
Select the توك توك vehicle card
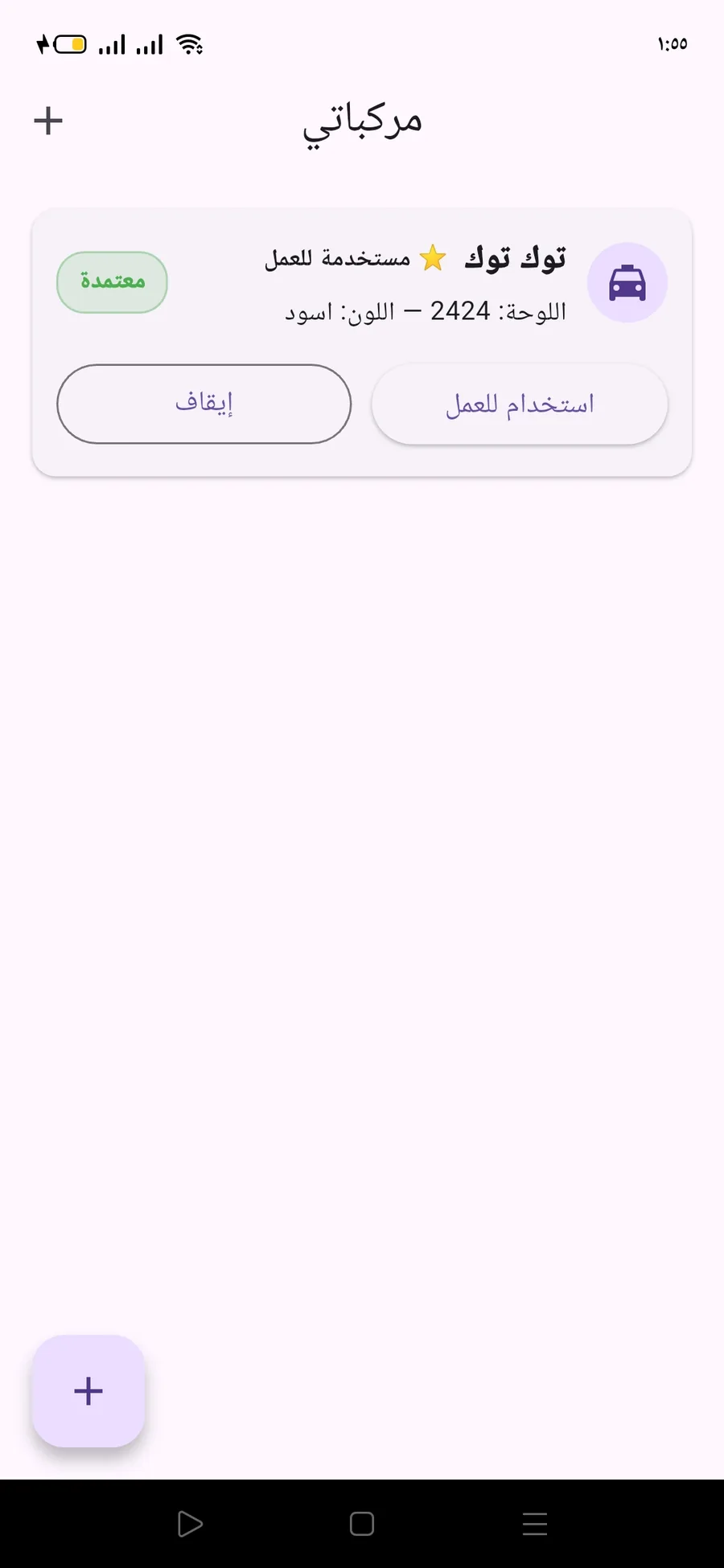tap(362, 338)
